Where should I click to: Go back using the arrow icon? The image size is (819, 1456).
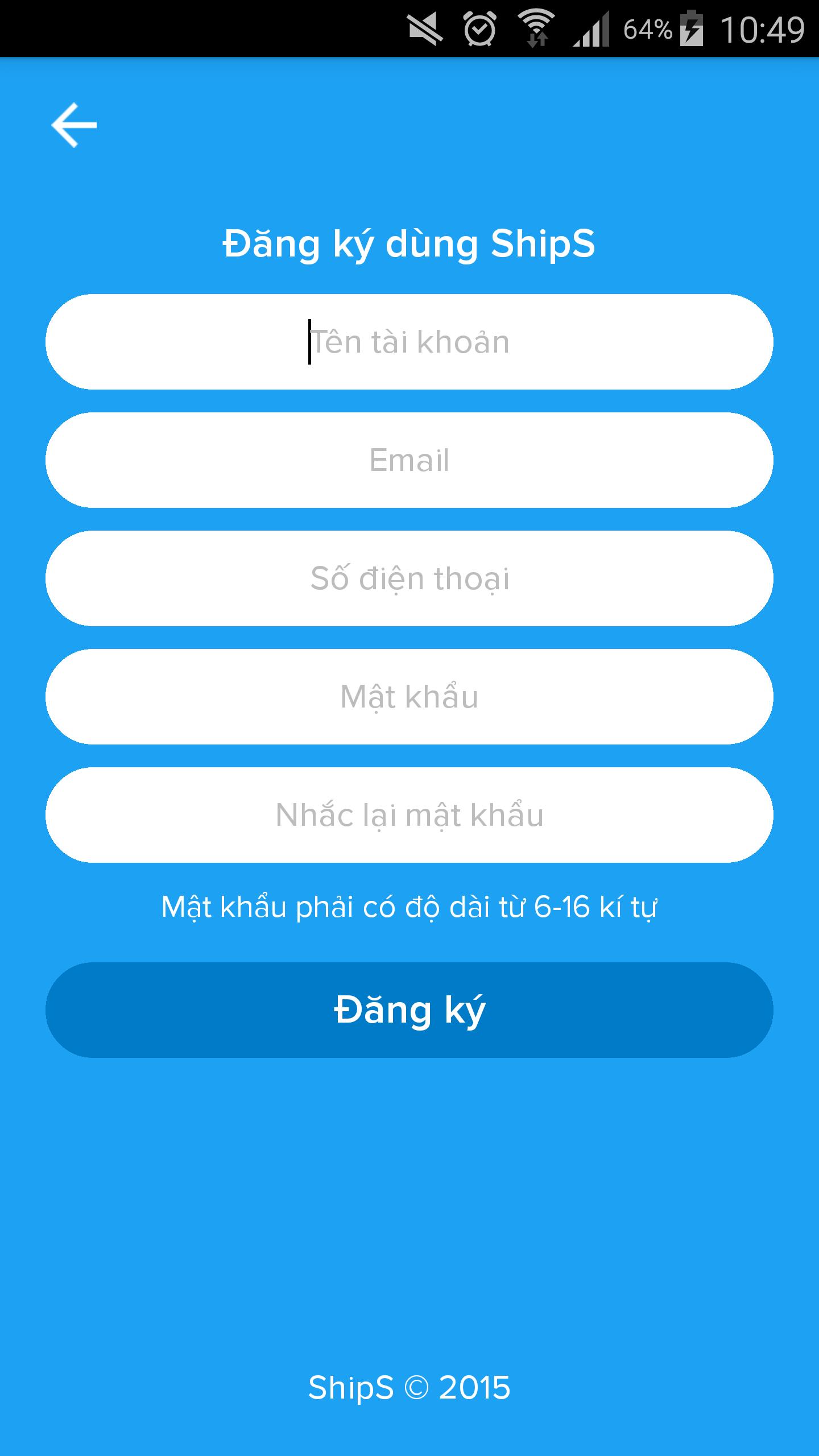click(x=74, y=125)
